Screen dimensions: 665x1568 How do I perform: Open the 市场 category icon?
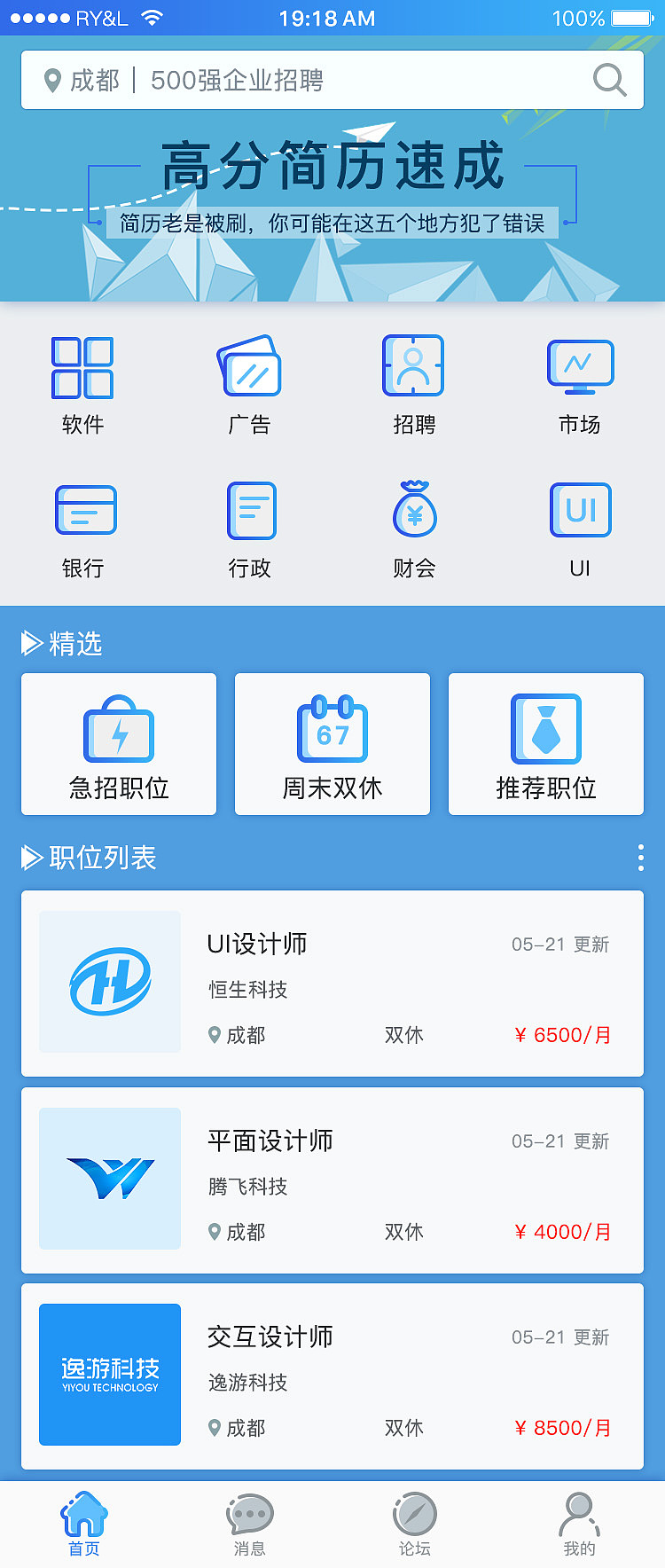coord(579,365)
